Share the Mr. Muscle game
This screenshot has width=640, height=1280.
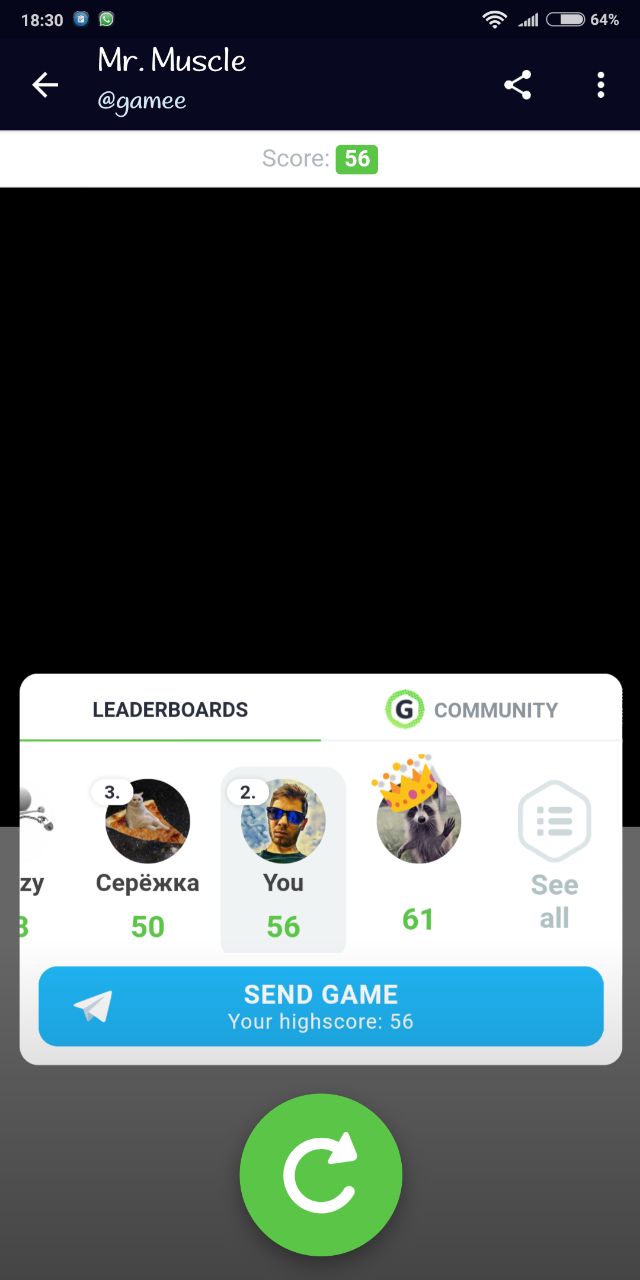pos(517,85)
